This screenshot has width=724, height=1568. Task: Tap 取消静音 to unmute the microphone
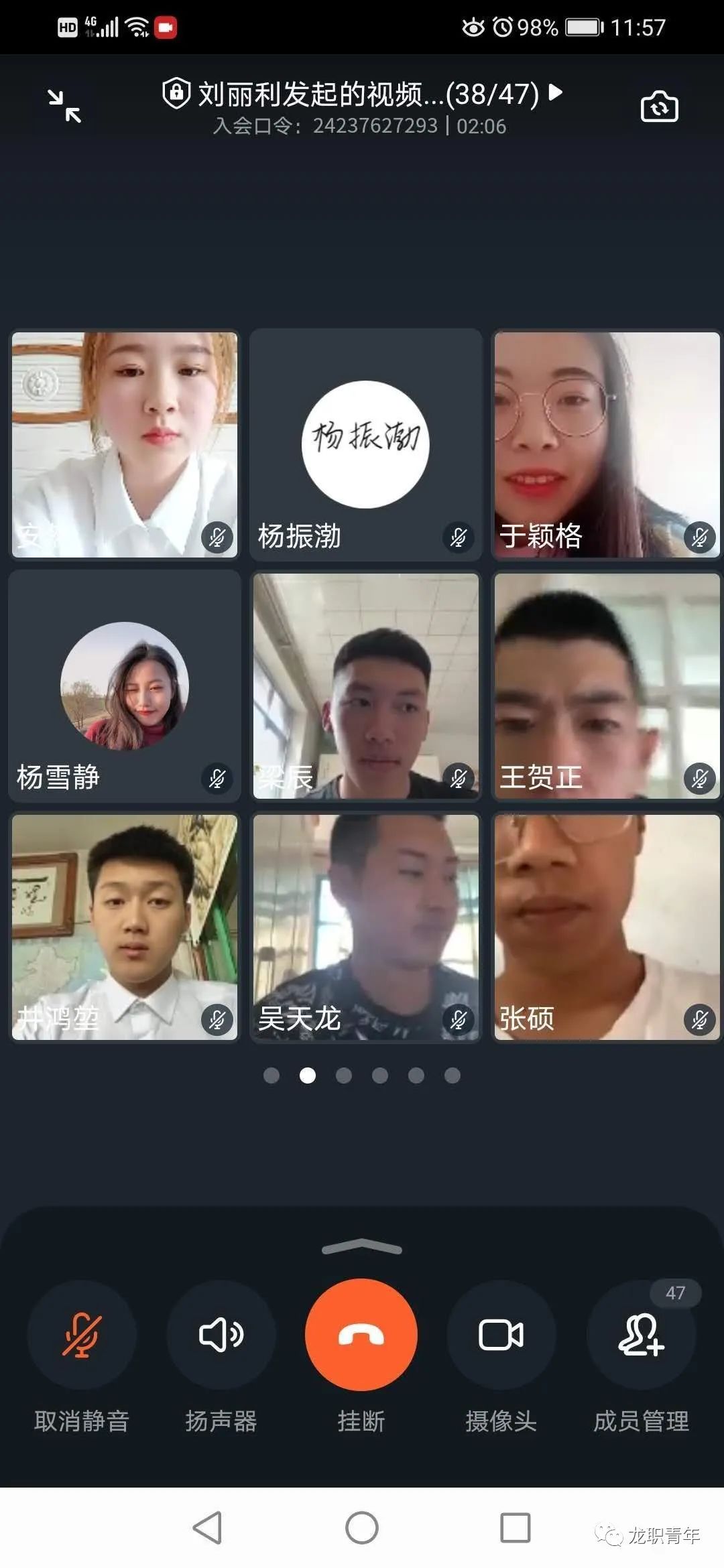pyautogui.click(x=81, y=1334)
